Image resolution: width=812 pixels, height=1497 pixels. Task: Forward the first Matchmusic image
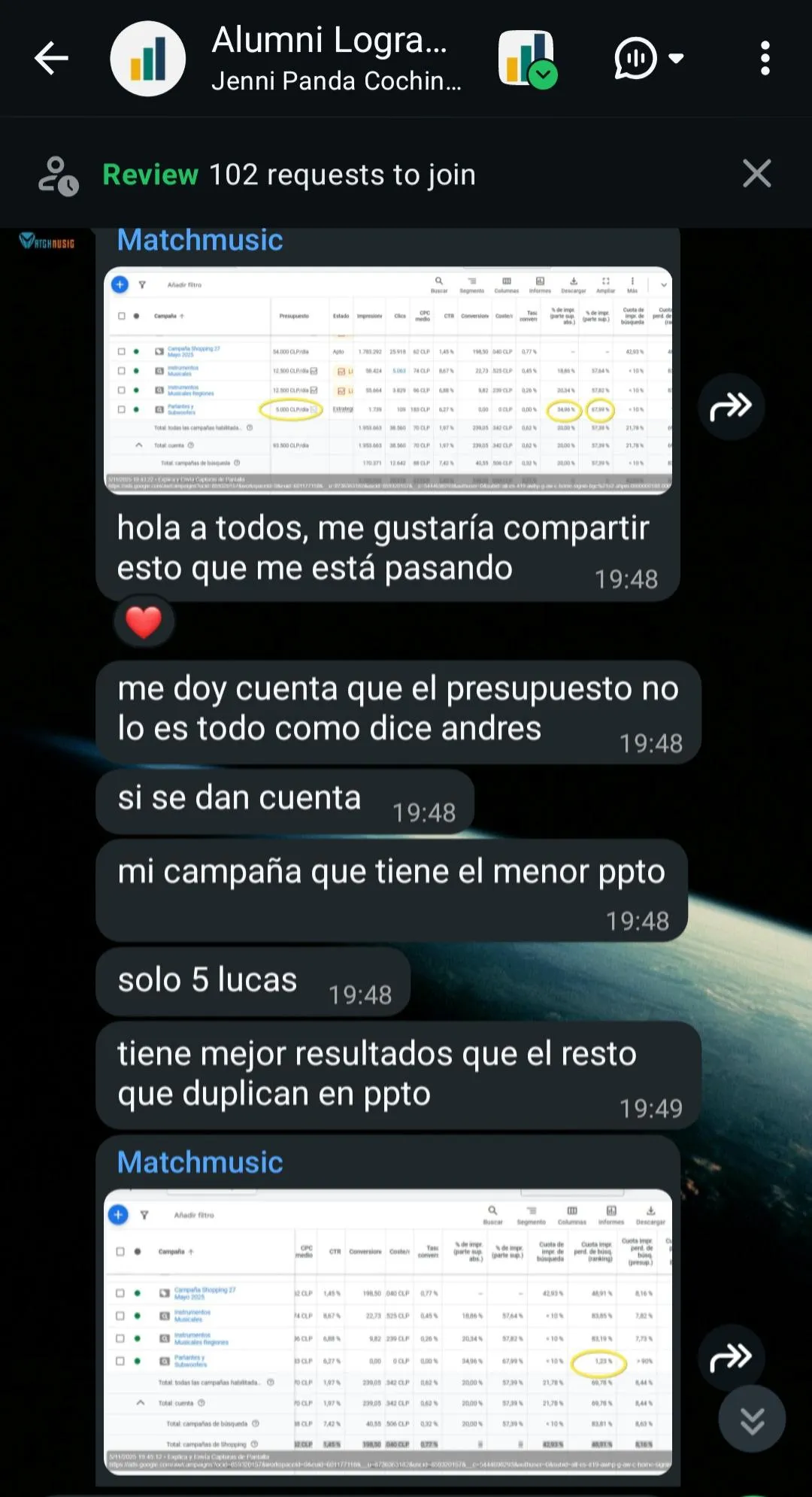click(731, 407)
